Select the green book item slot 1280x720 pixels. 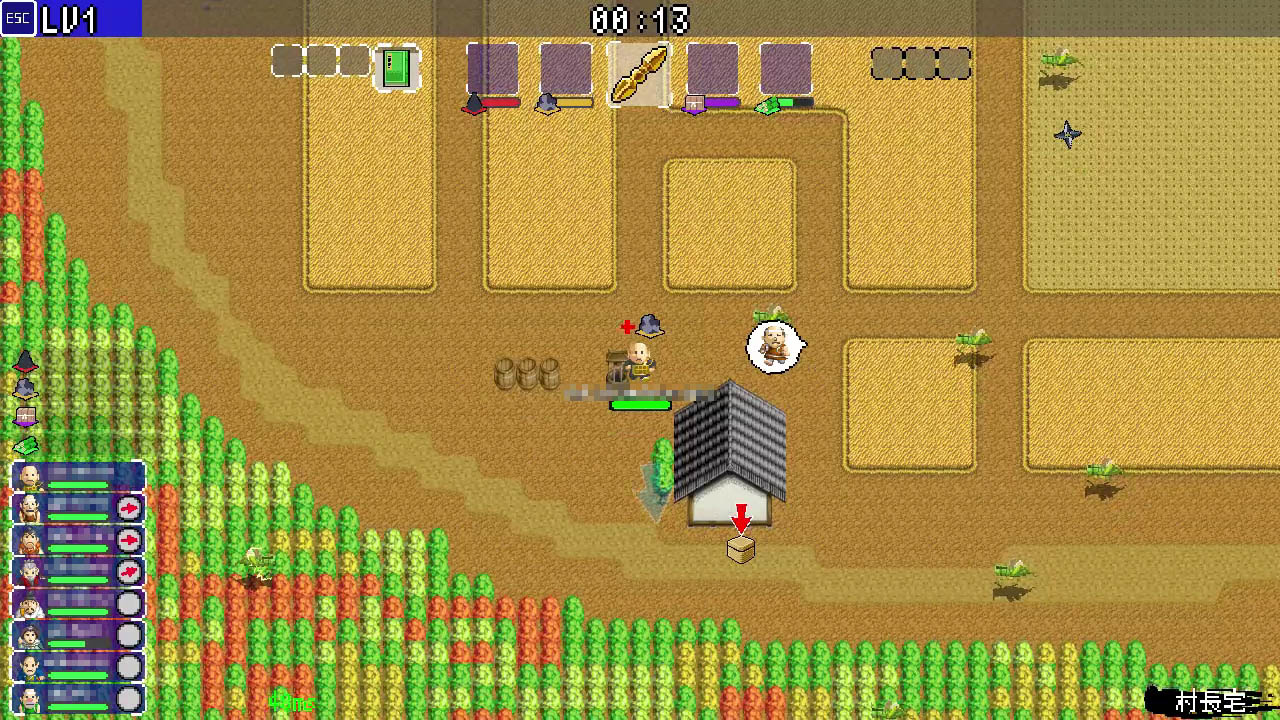point(397,68)
